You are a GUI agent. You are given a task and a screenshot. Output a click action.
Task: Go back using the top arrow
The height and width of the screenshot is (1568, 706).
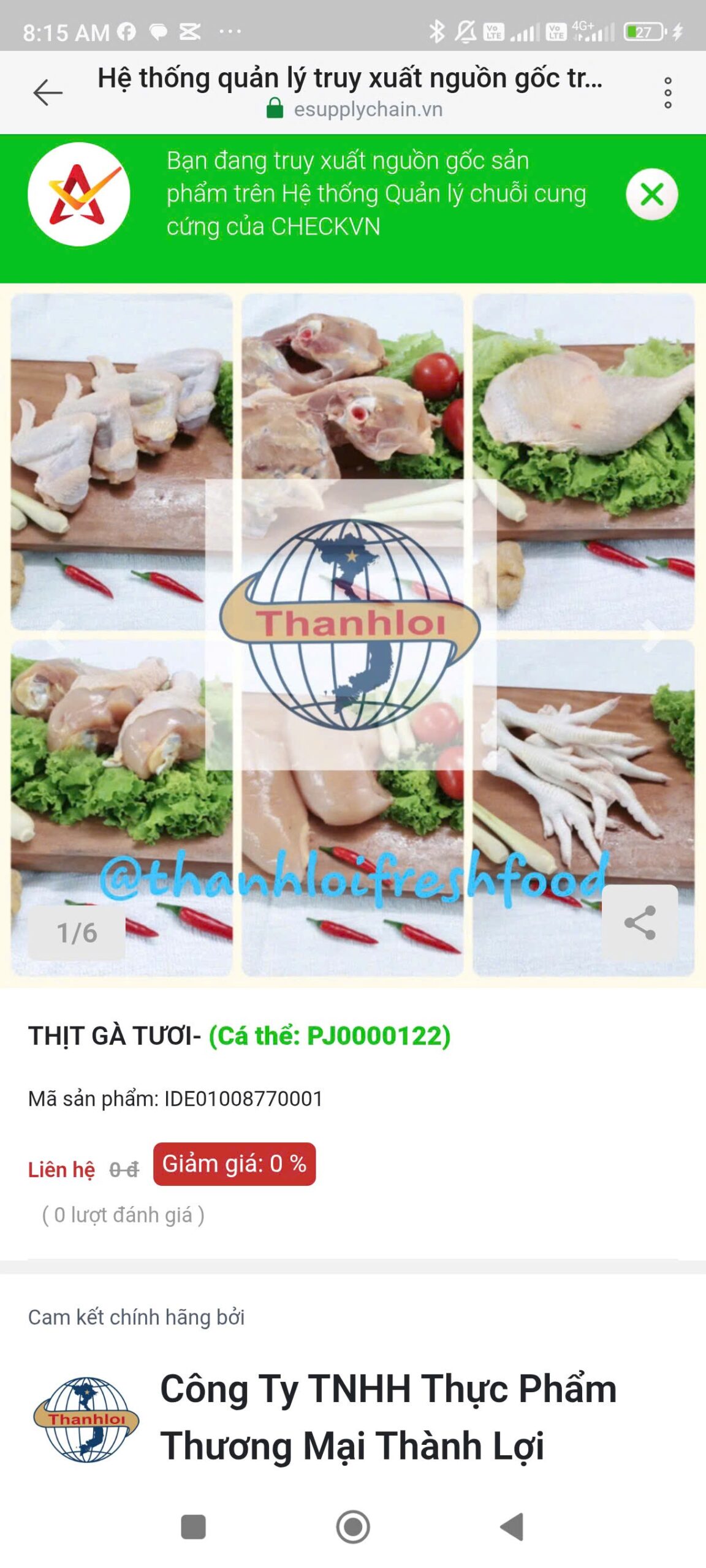pyautogui.click(x=48, y=93)
